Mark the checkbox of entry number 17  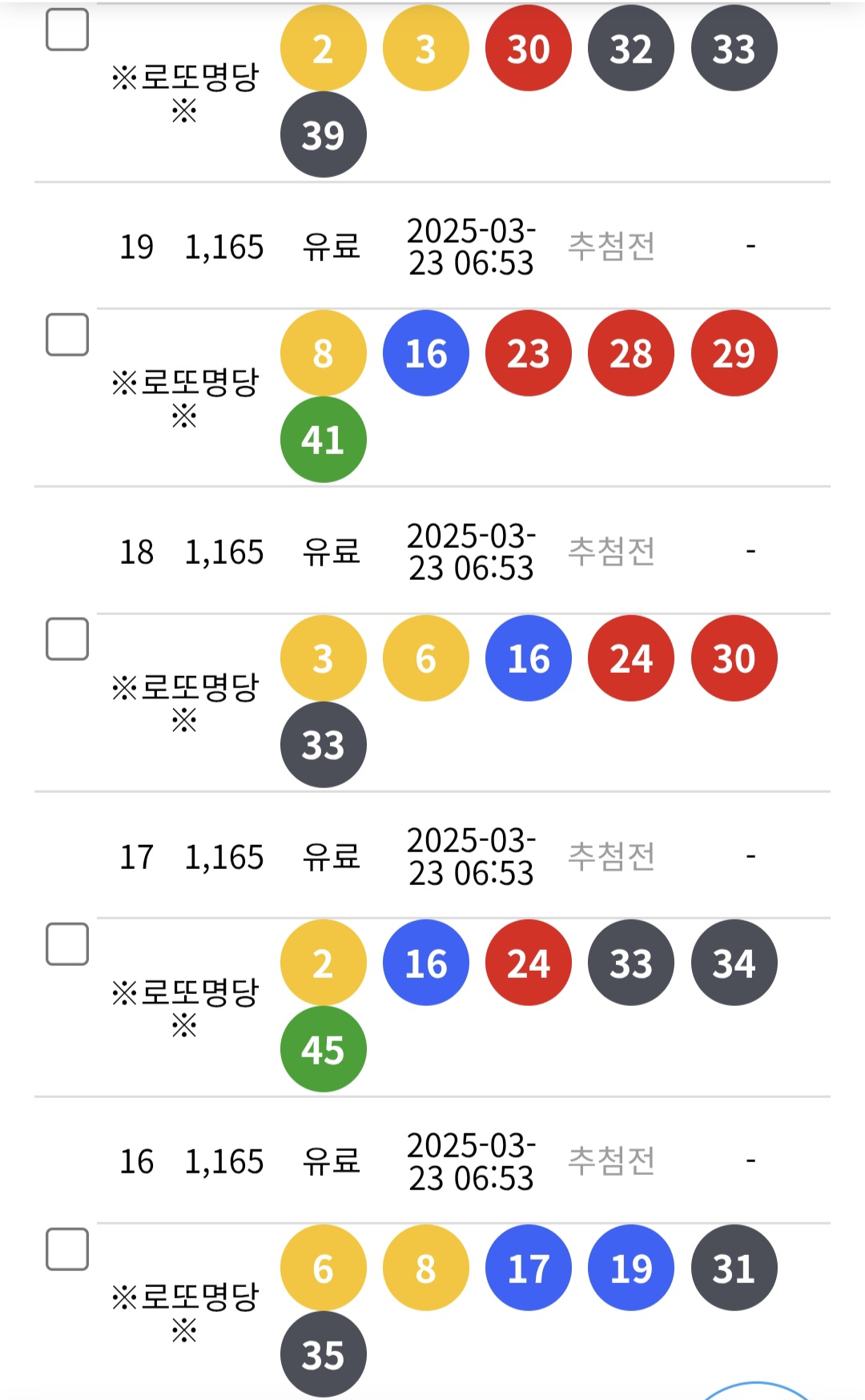click(67, 944)
